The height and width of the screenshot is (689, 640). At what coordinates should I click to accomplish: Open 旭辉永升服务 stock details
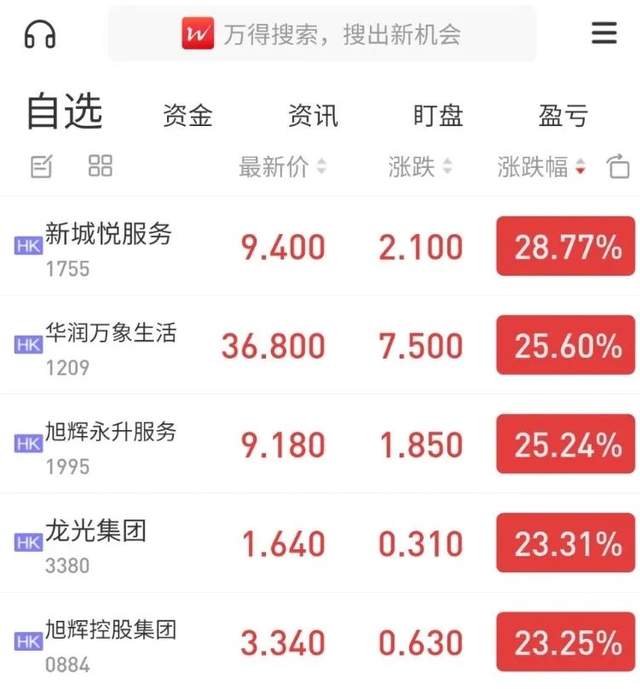(x=110, y=444)
